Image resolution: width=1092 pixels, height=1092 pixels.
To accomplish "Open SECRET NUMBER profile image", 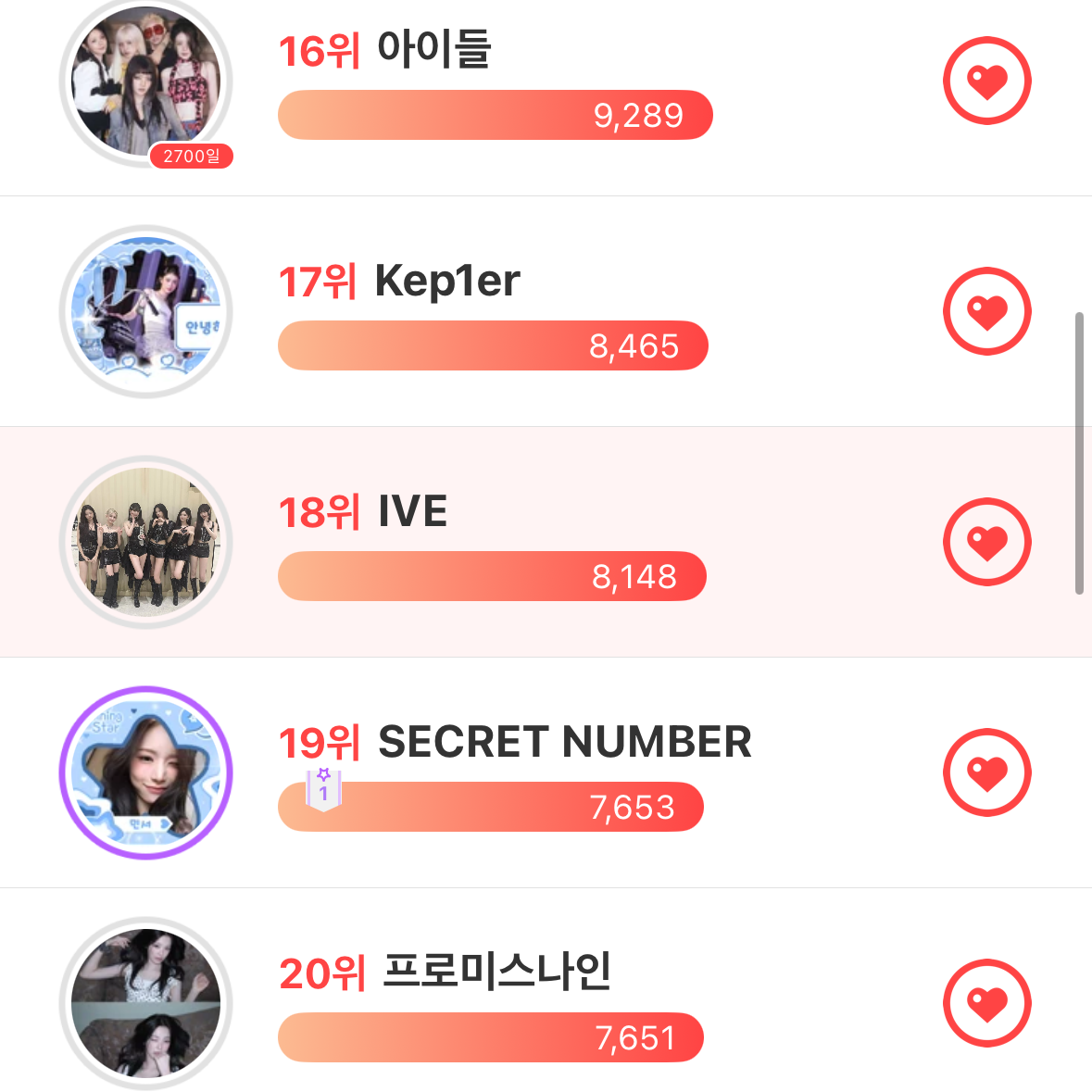I will (x=146, y=772).
